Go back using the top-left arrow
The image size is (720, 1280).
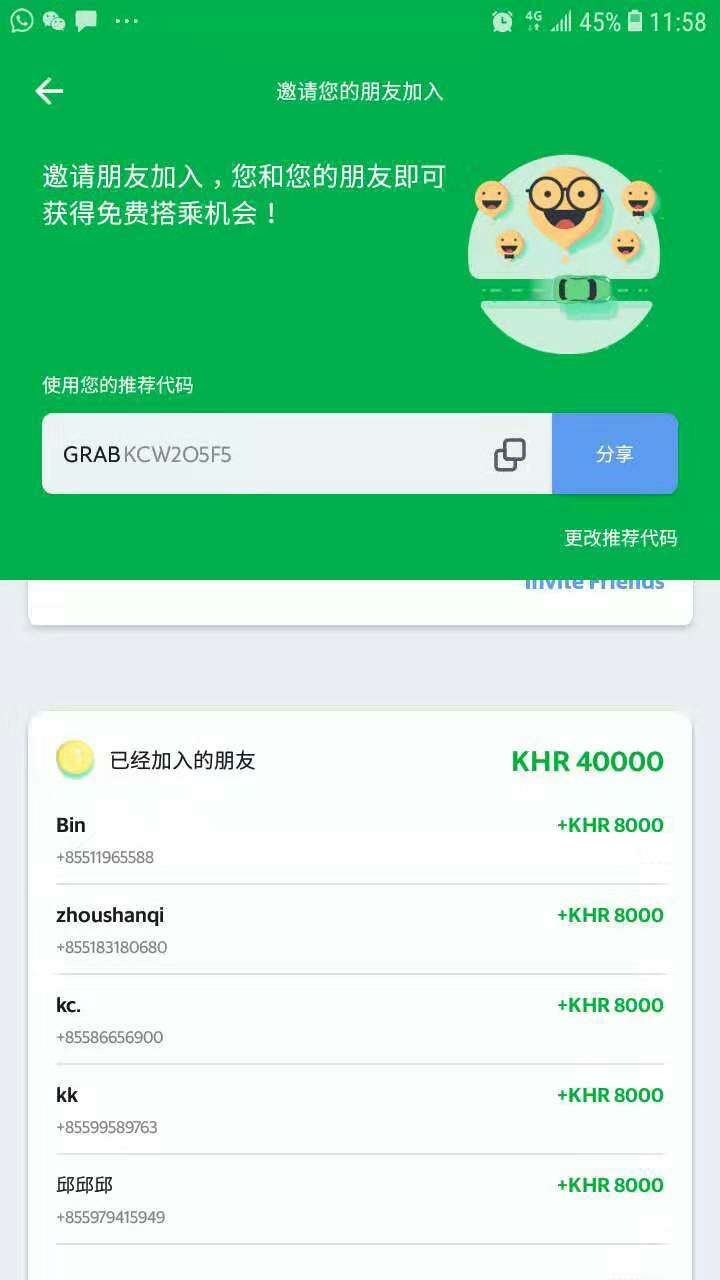coord(49,92)
